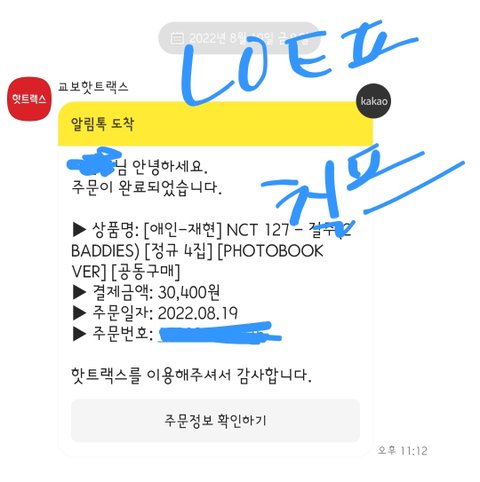
Task: Open the date chip at the top of the chat
Action: (239, 38)
